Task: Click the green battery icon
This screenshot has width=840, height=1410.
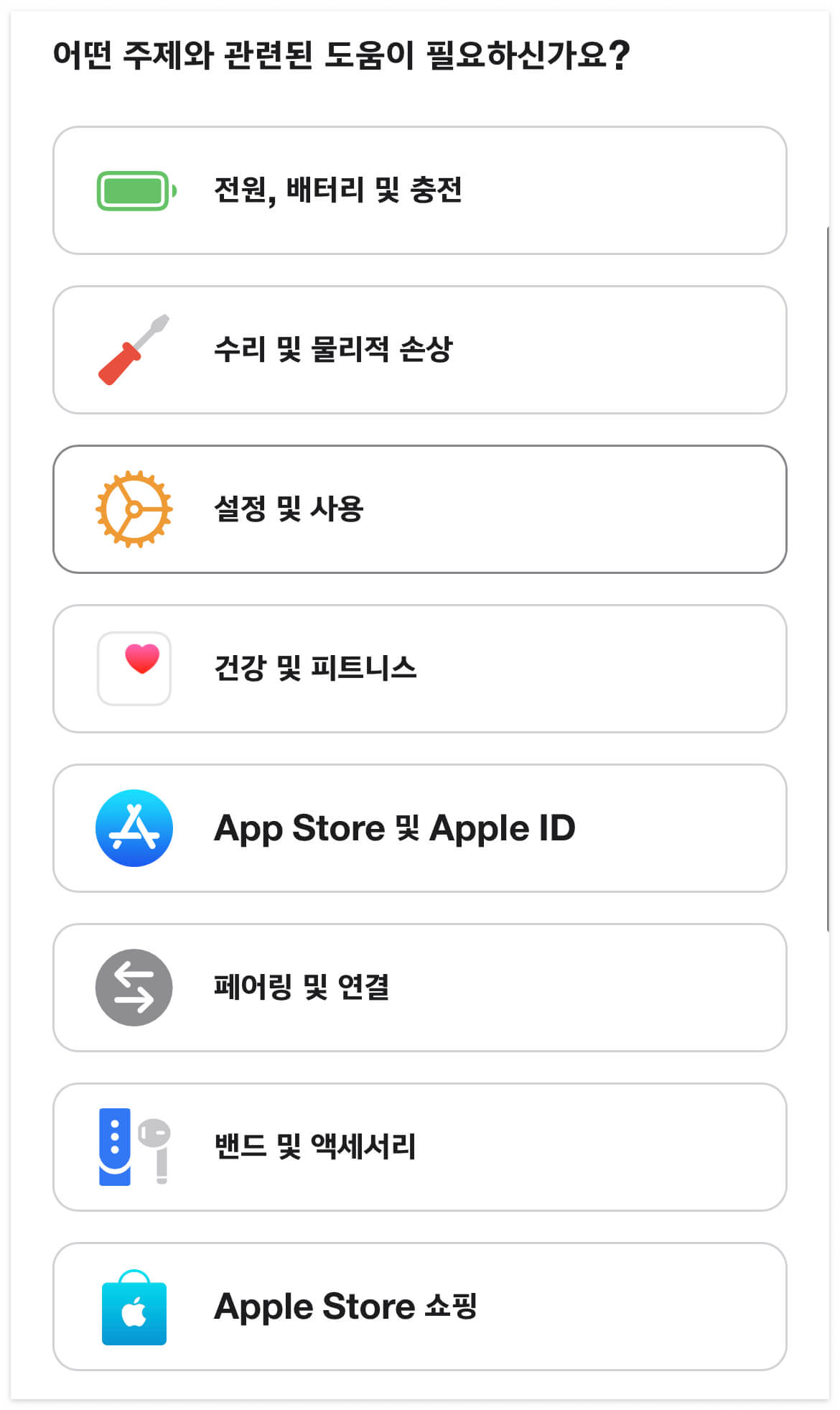Action: coord(134,190)
